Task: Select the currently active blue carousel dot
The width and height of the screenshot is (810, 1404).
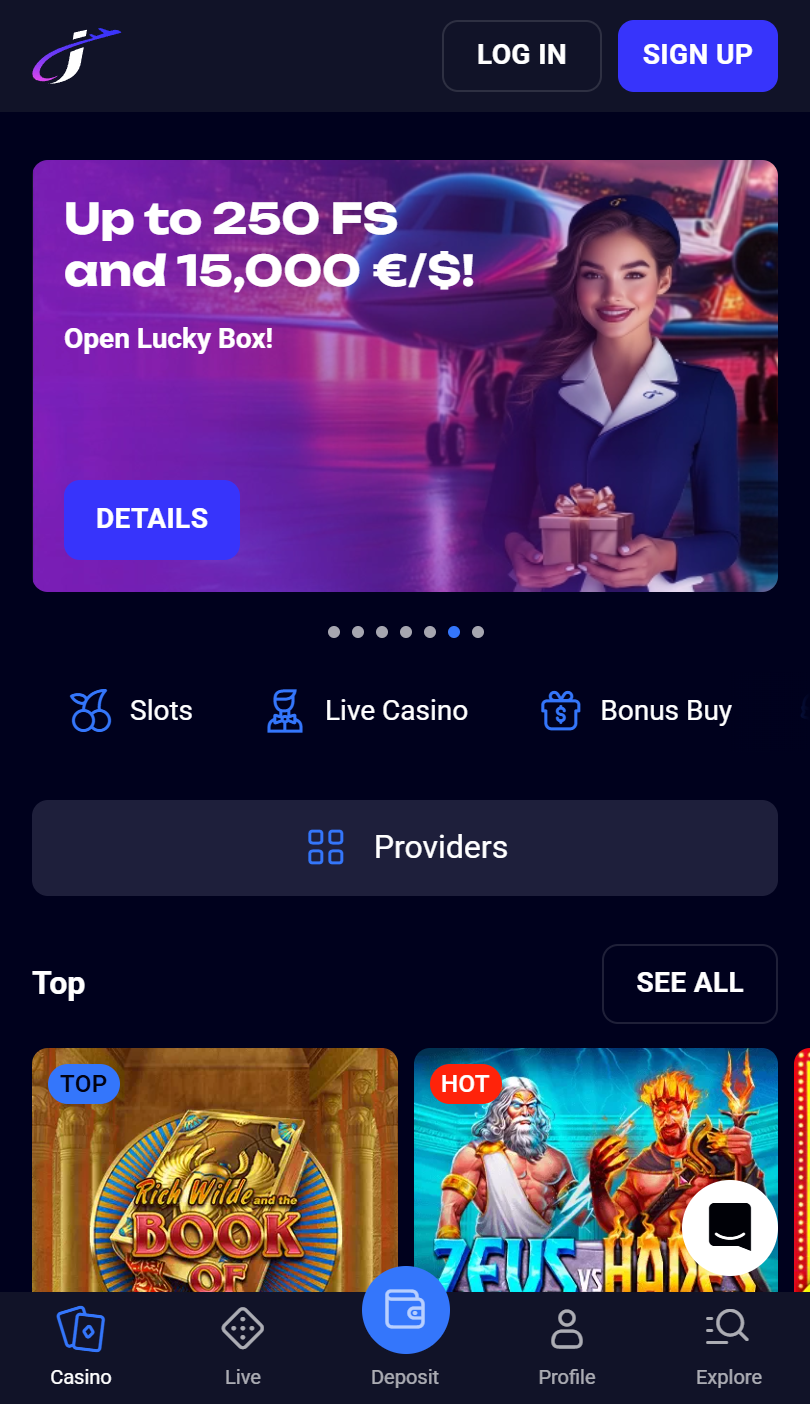Action: 454,632
